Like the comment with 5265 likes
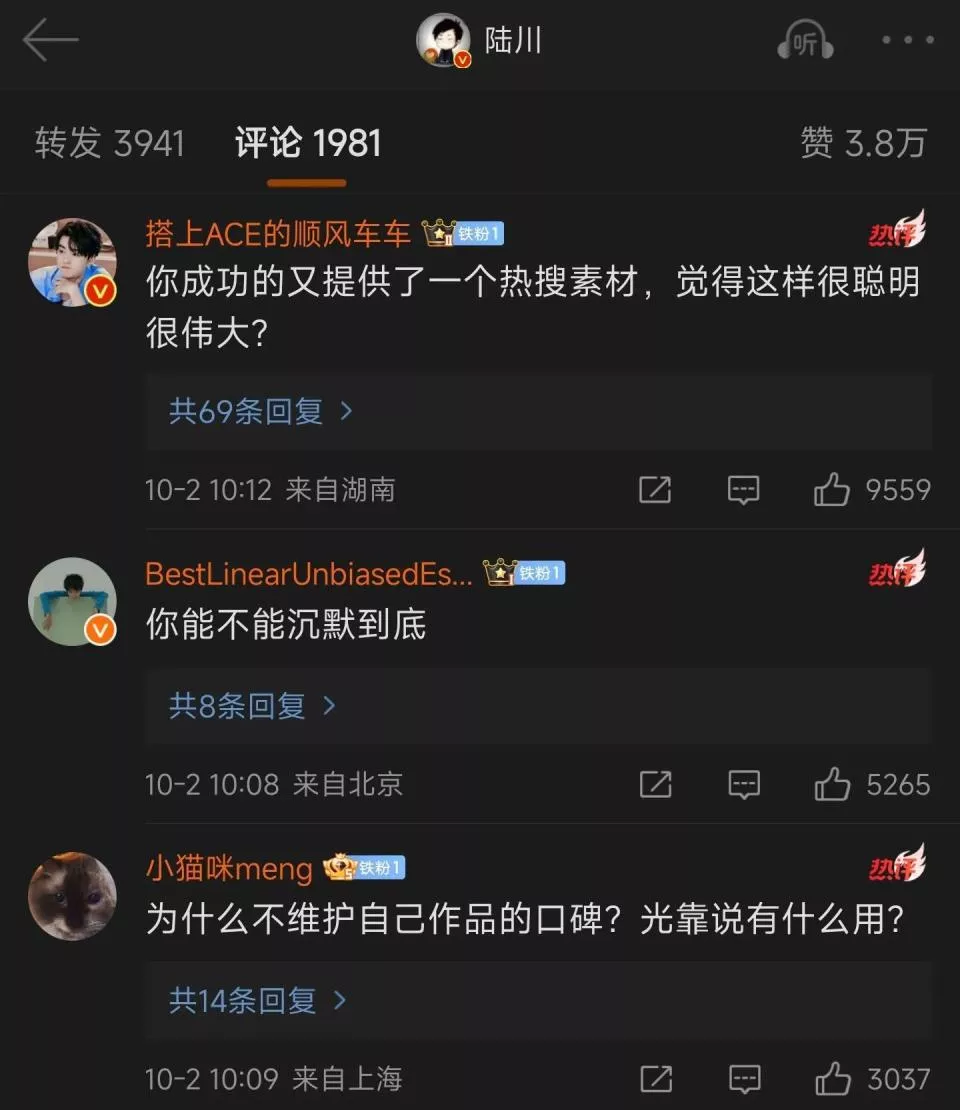 coord(831,785)
